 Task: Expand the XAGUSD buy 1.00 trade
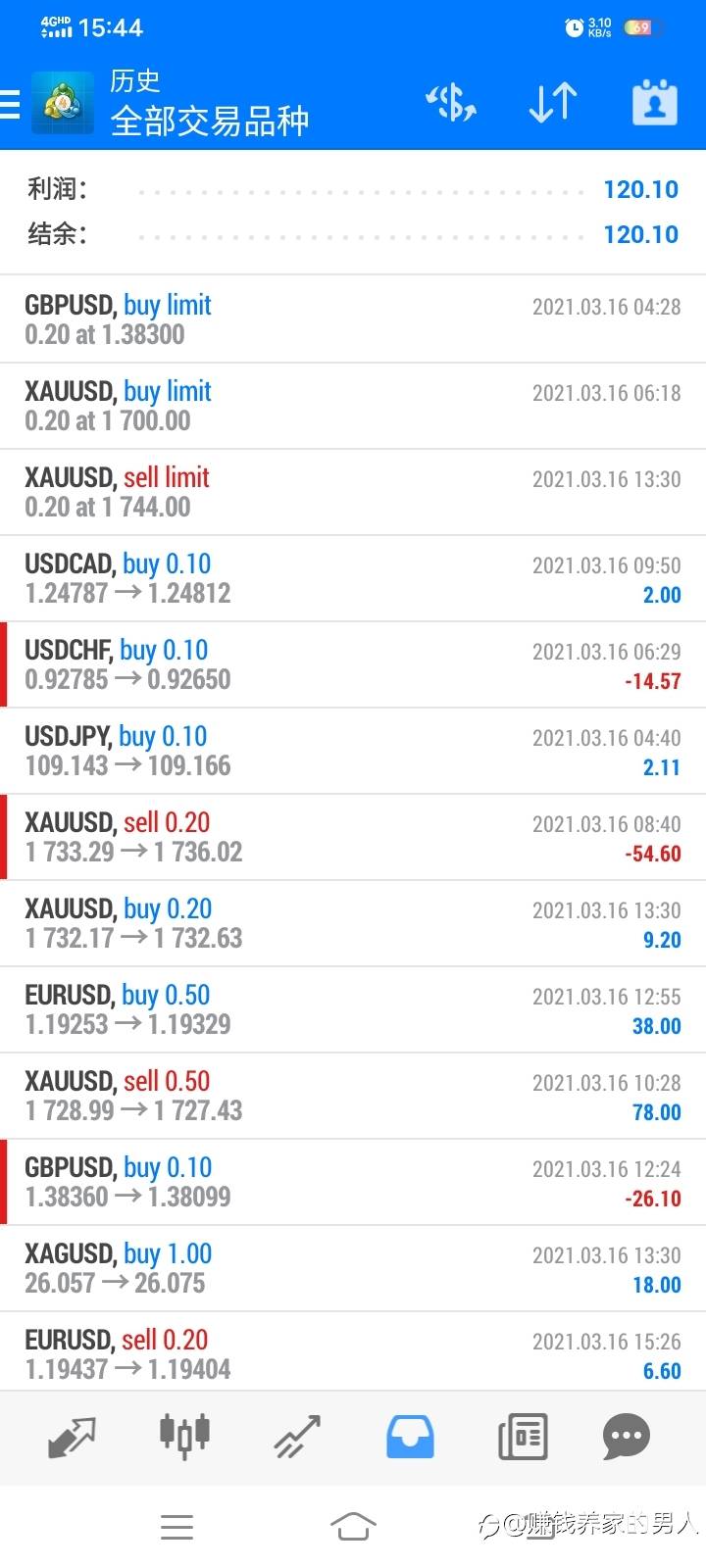tap(353, 1268)
